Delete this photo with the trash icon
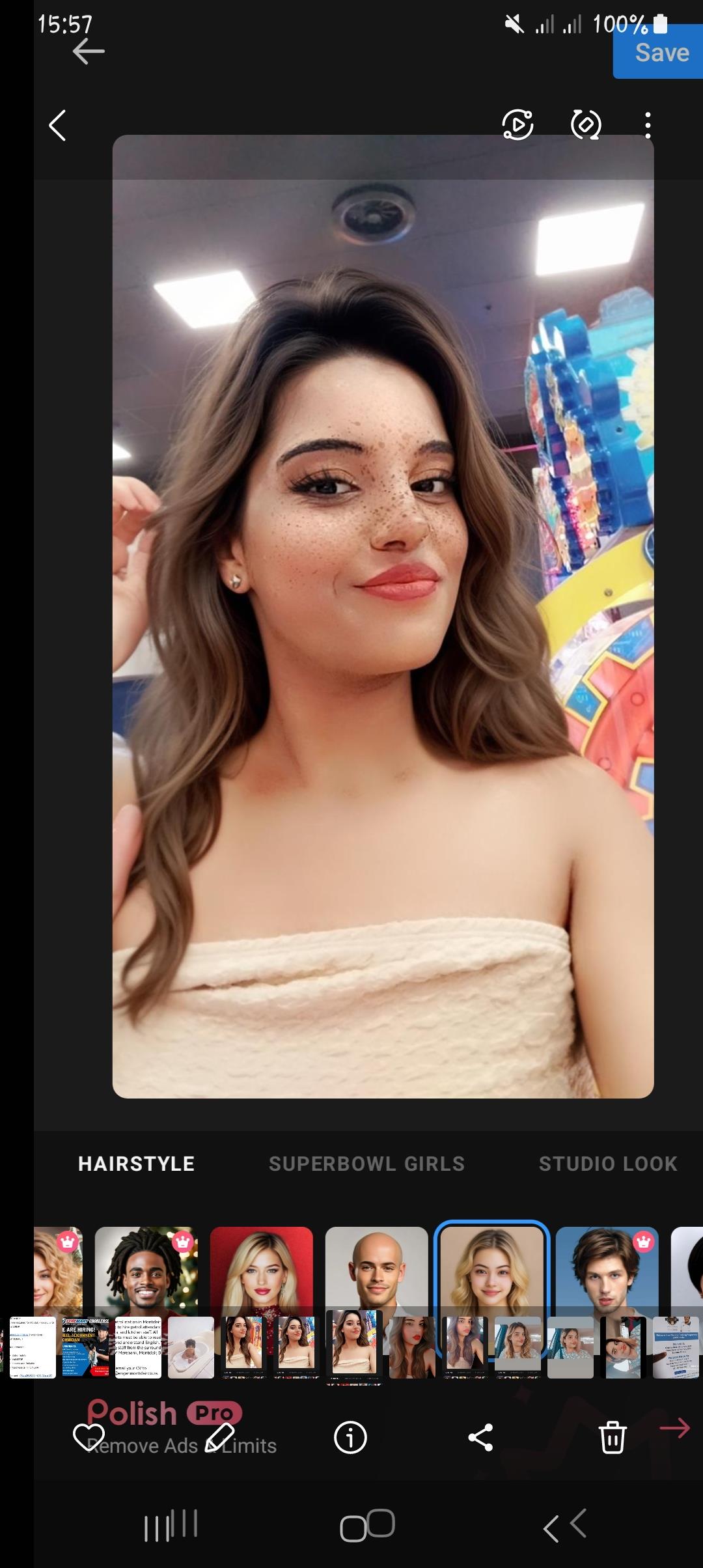Screen dimensions: 703x1568 coord(612,1438)
